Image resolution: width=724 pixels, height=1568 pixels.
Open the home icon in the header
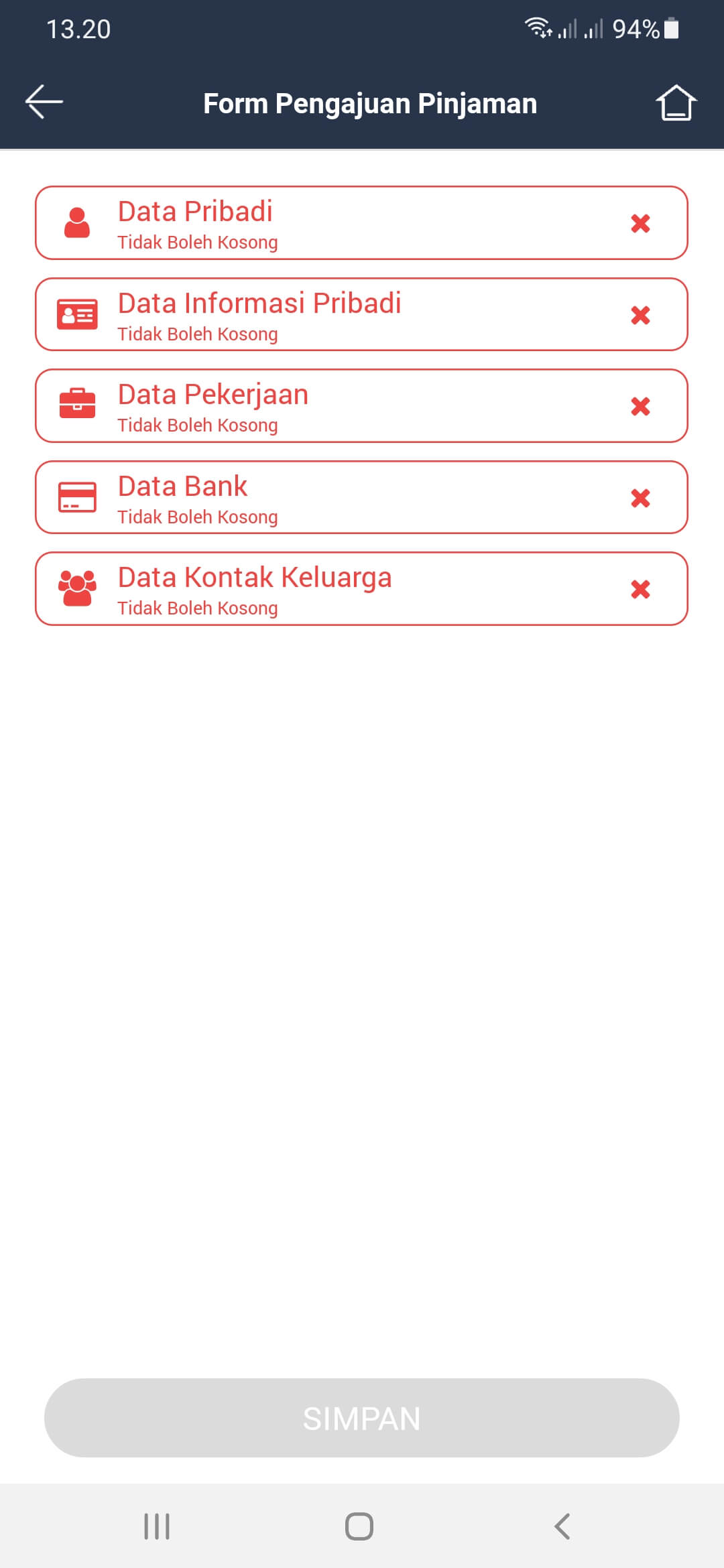pos(676,103)
